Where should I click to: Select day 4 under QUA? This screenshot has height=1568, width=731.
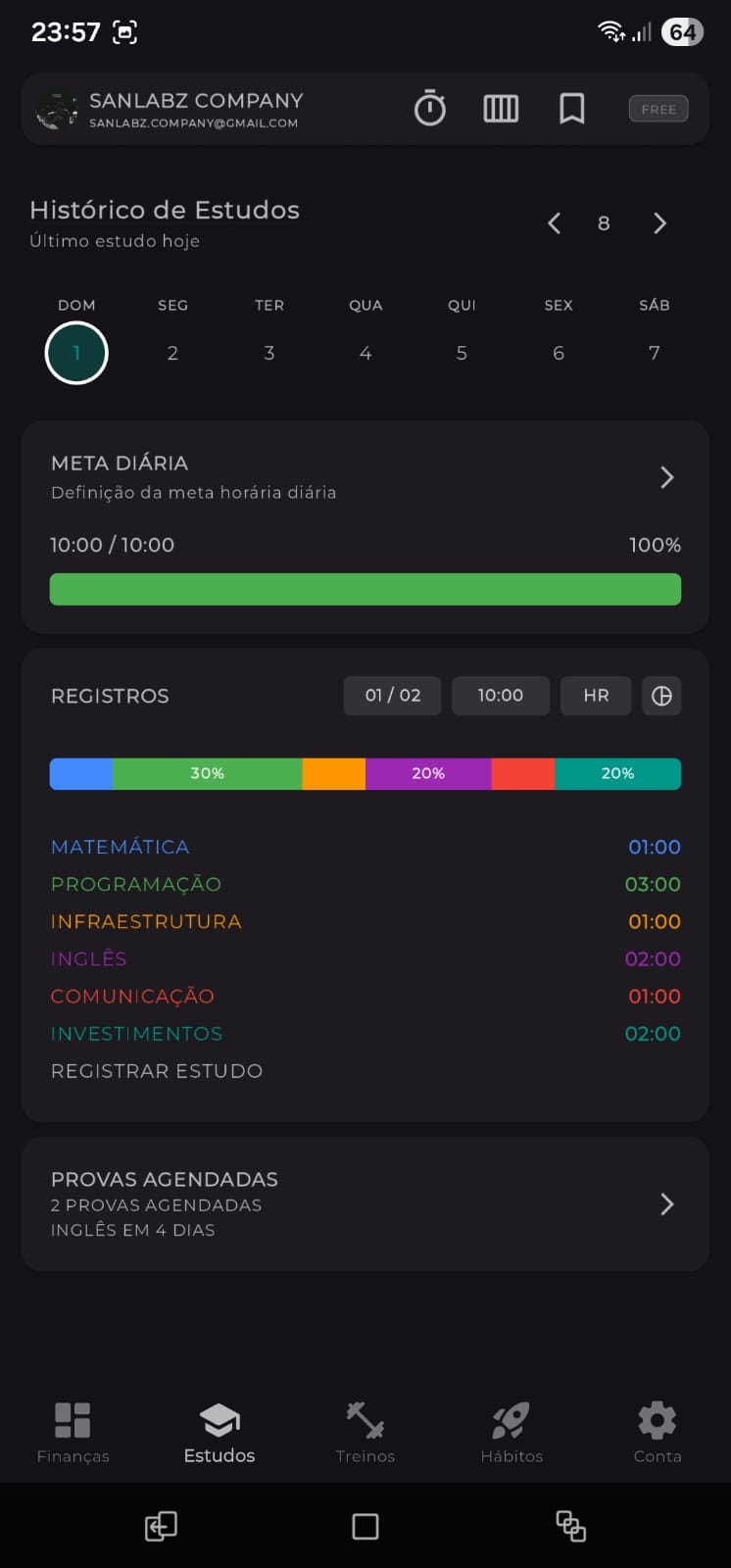(365, 353)
